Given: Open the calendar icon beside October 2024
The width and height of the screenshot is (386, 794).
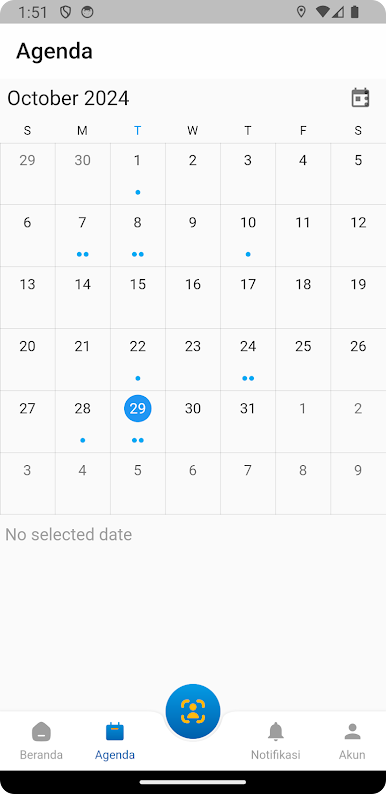Looking at the screenshot, I should (360, 98).
